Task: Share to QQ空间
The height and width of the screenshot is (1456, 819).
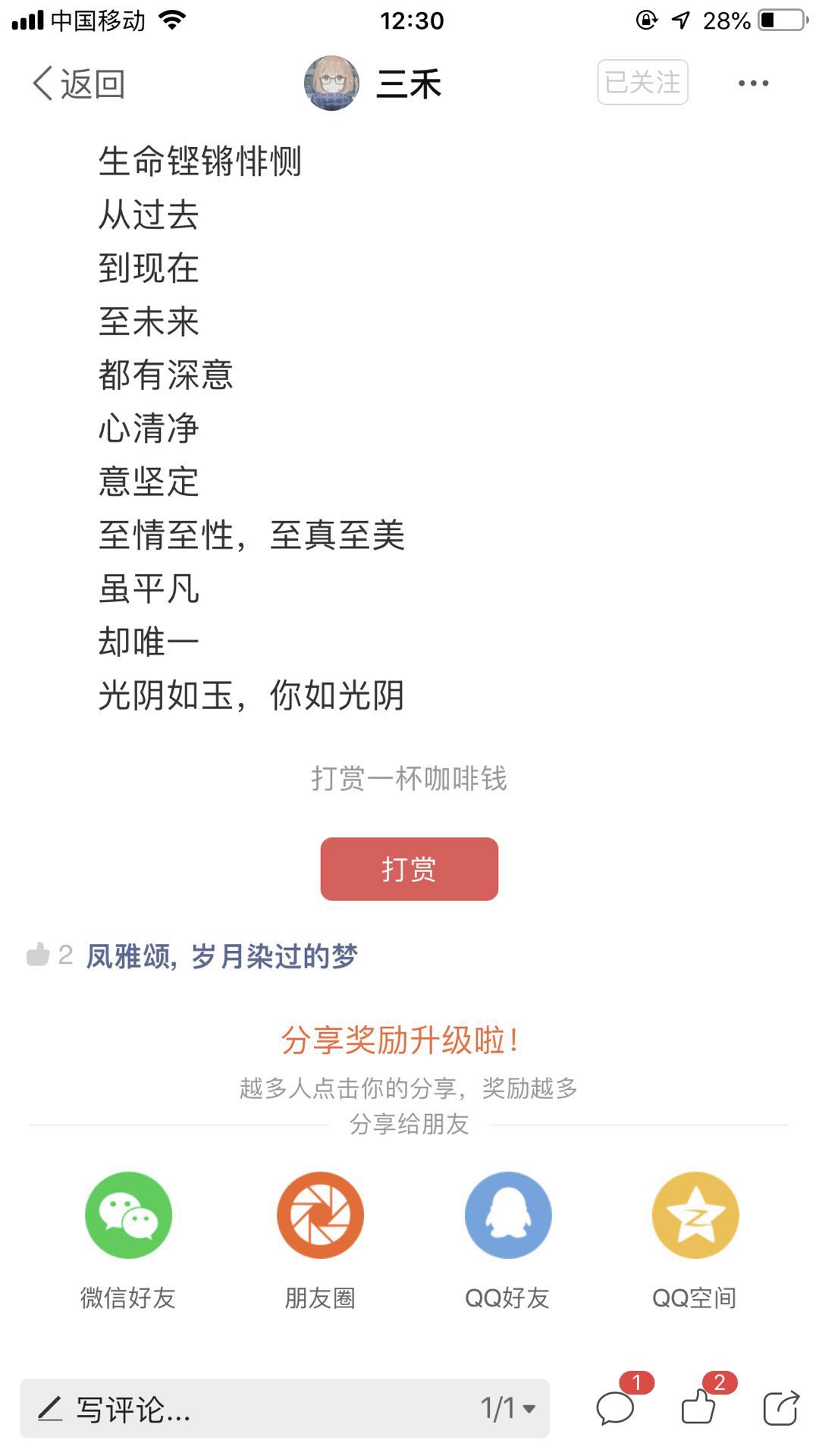Action: click(x=695, y=1216)
